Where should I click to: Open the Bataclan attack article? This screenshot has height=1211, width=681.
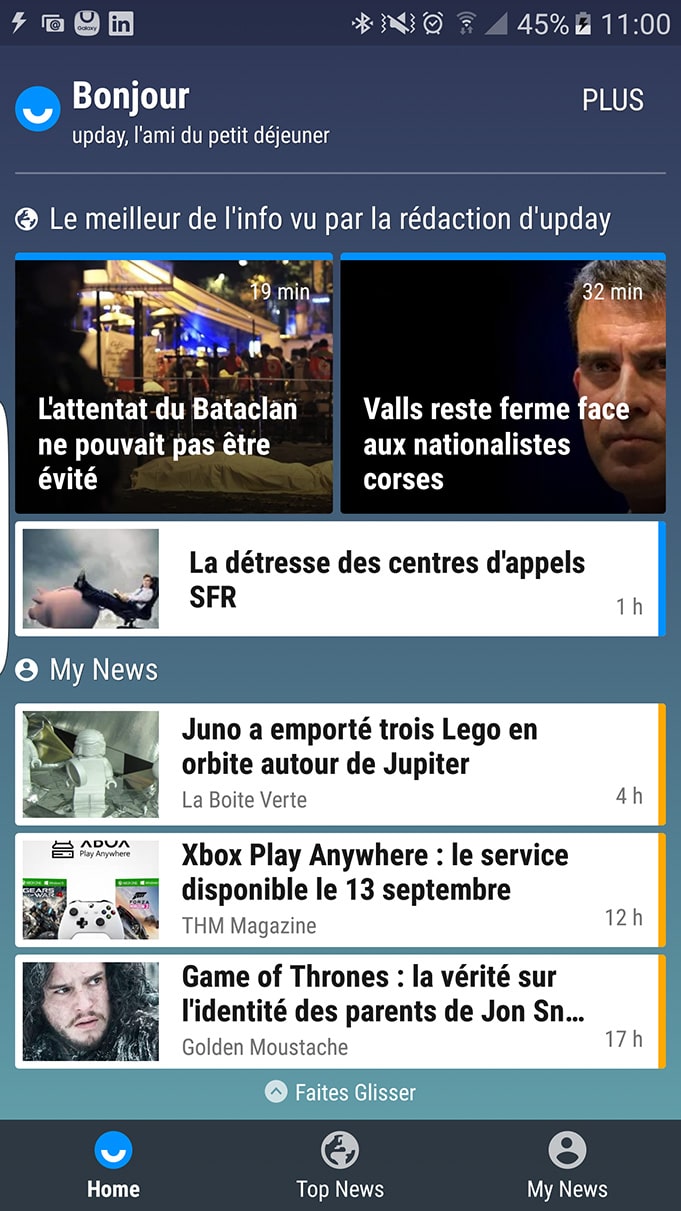pos(174,385)
